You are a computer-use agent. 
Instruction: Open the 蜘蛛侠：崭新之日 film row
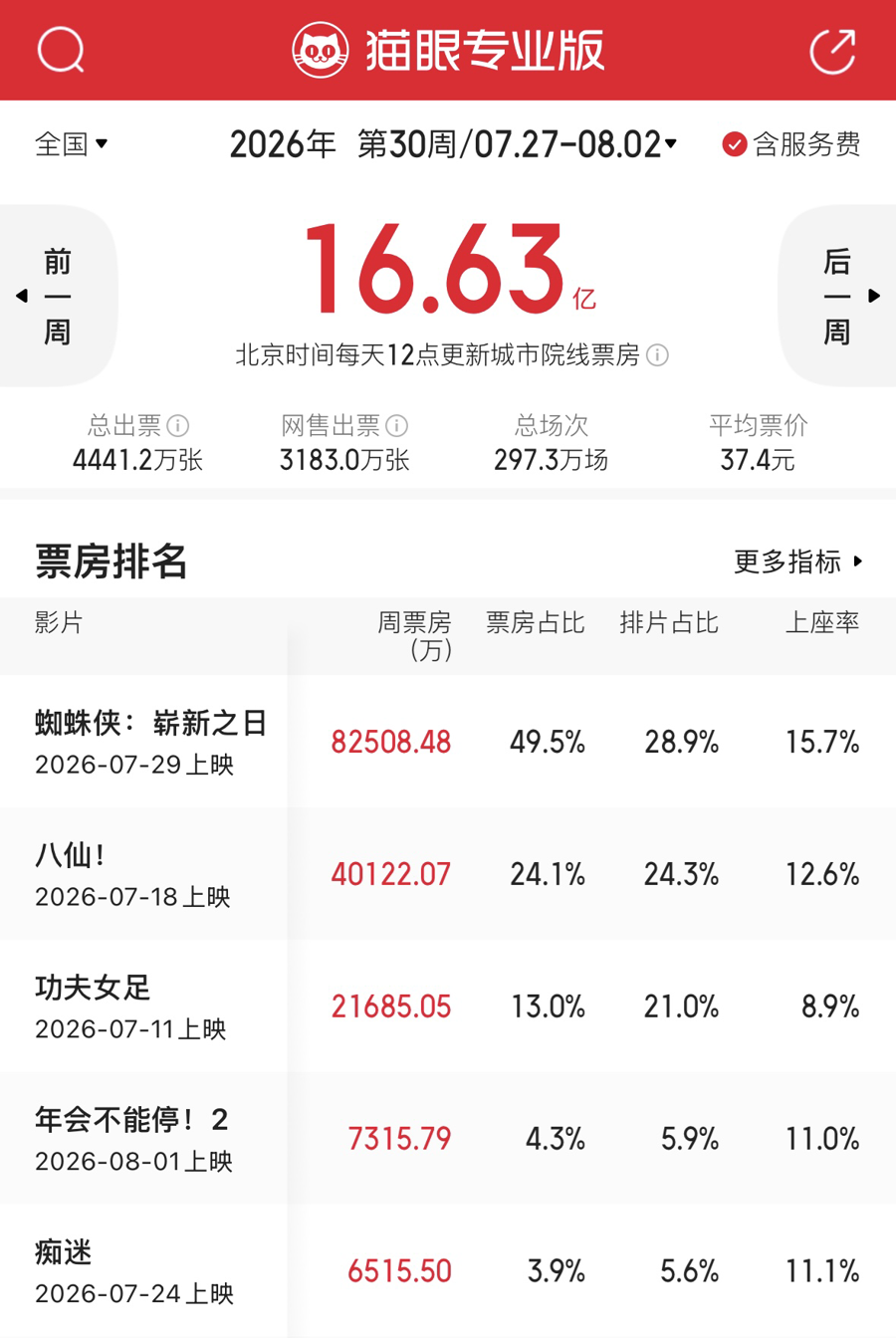coord(448,742)
